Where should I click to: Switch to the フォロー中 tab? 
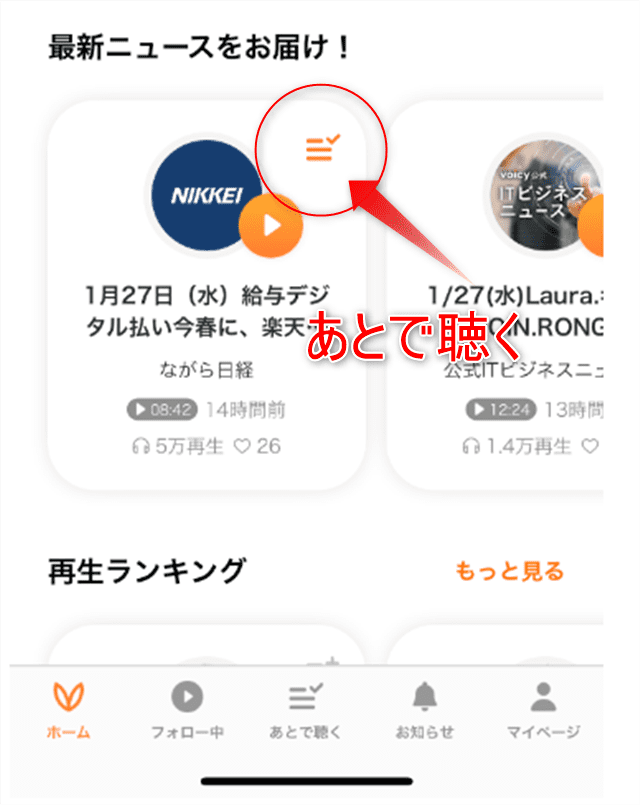point(187,709)
